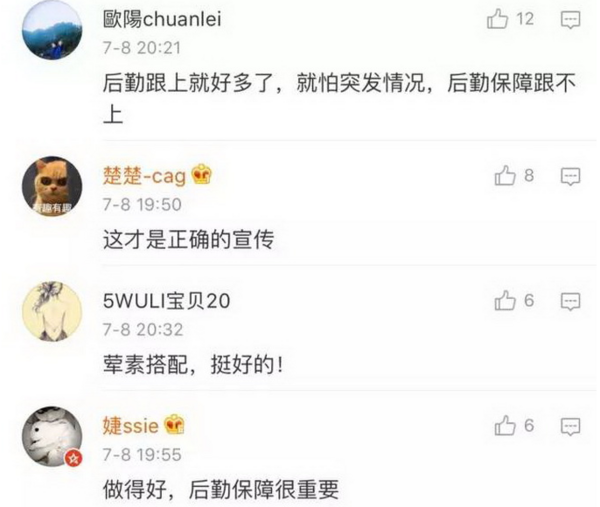This screenshot has height=507, width=600.
Task: Like the comment by 楚楚-cag
Action: (504, 176)
